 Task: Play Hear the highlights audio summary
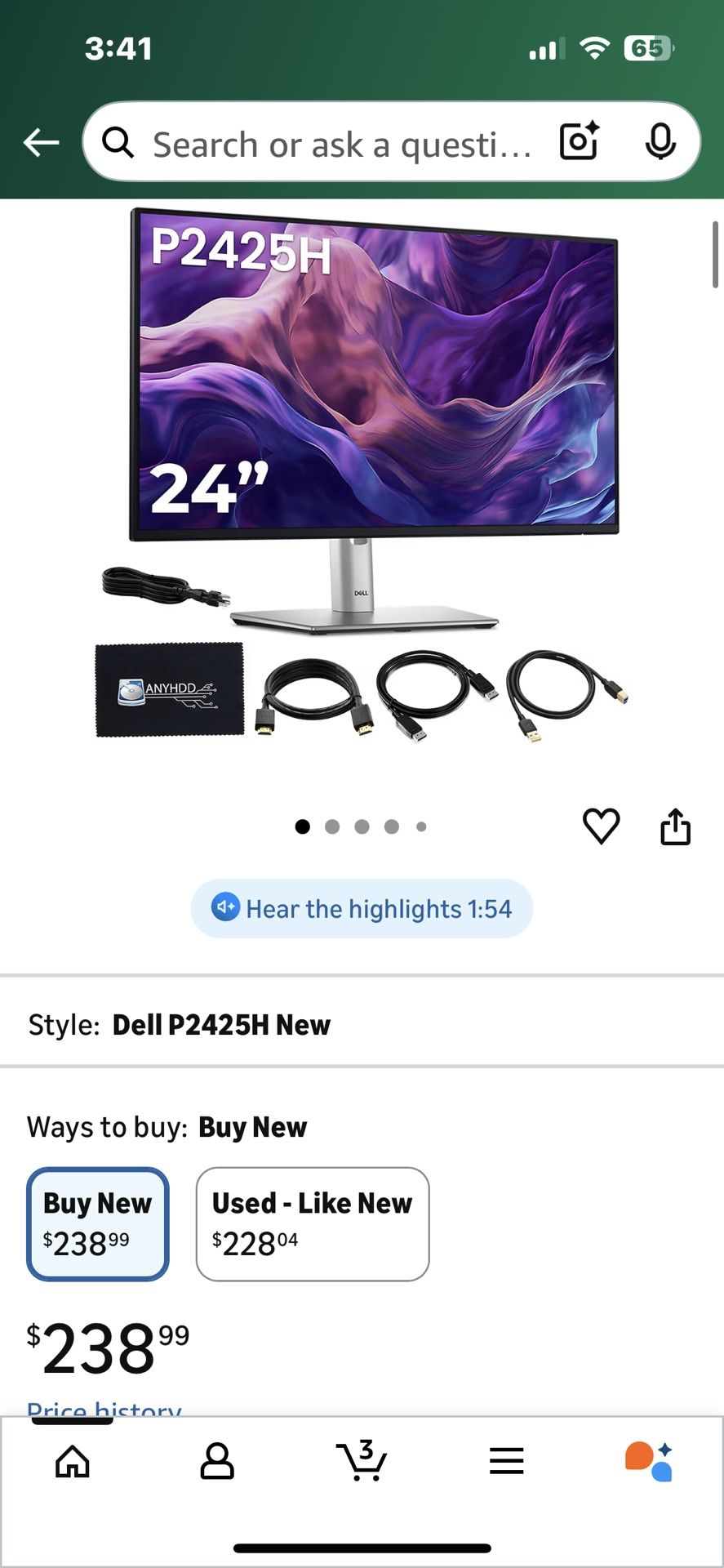[362, 908]
